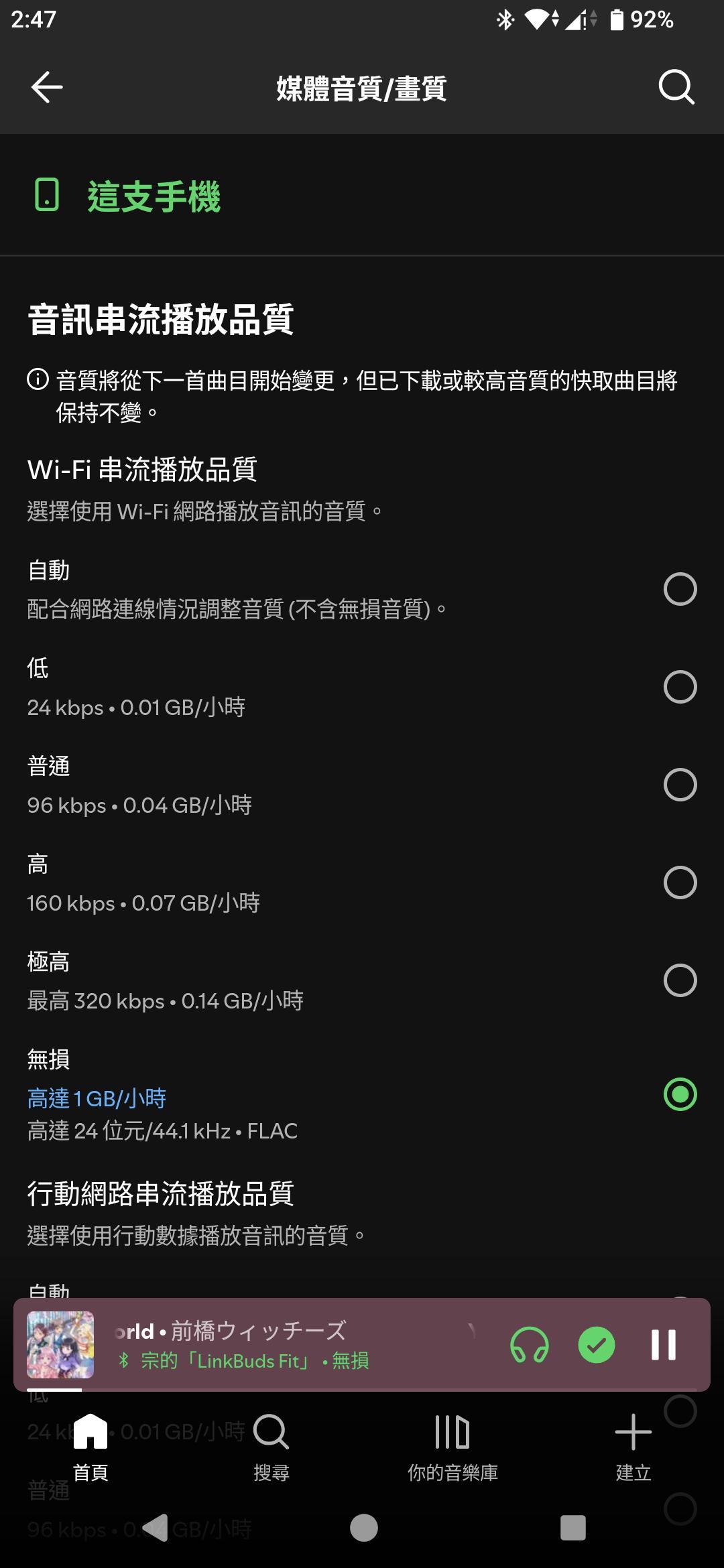
Task: Tap the green checkmark on the mini player
Action: [x=596, y=1345]
